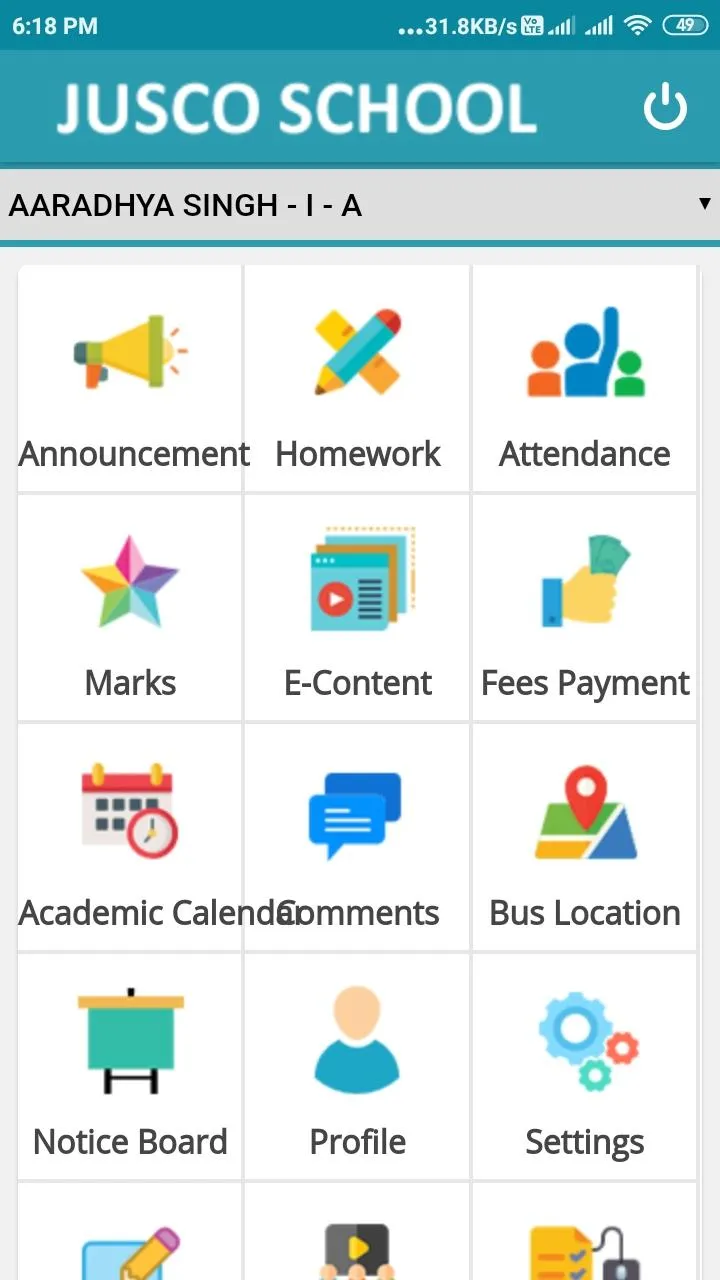Open the Announcement tile

point(130,378)
